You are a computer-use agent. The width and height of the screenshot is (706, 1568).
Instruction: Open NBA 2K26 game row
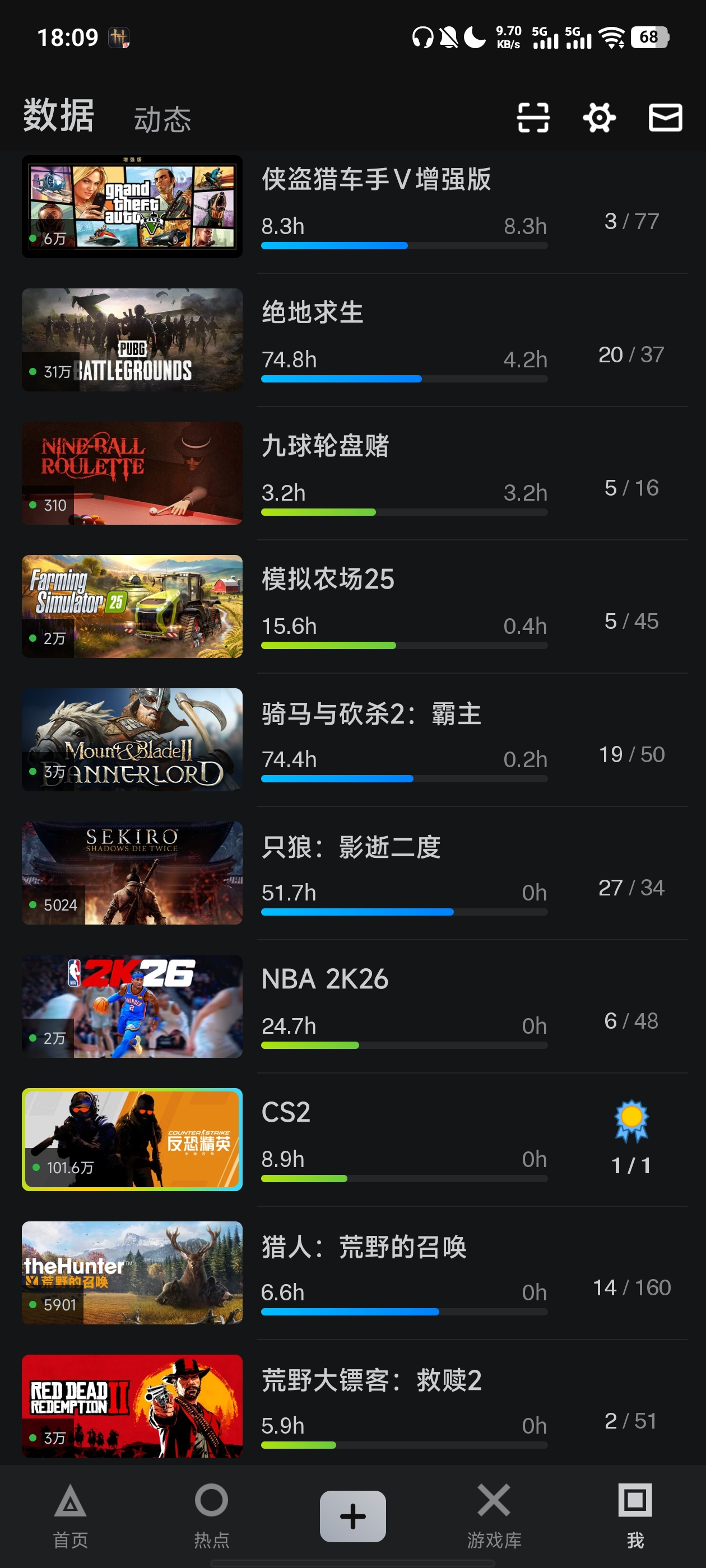coord(324,979)
